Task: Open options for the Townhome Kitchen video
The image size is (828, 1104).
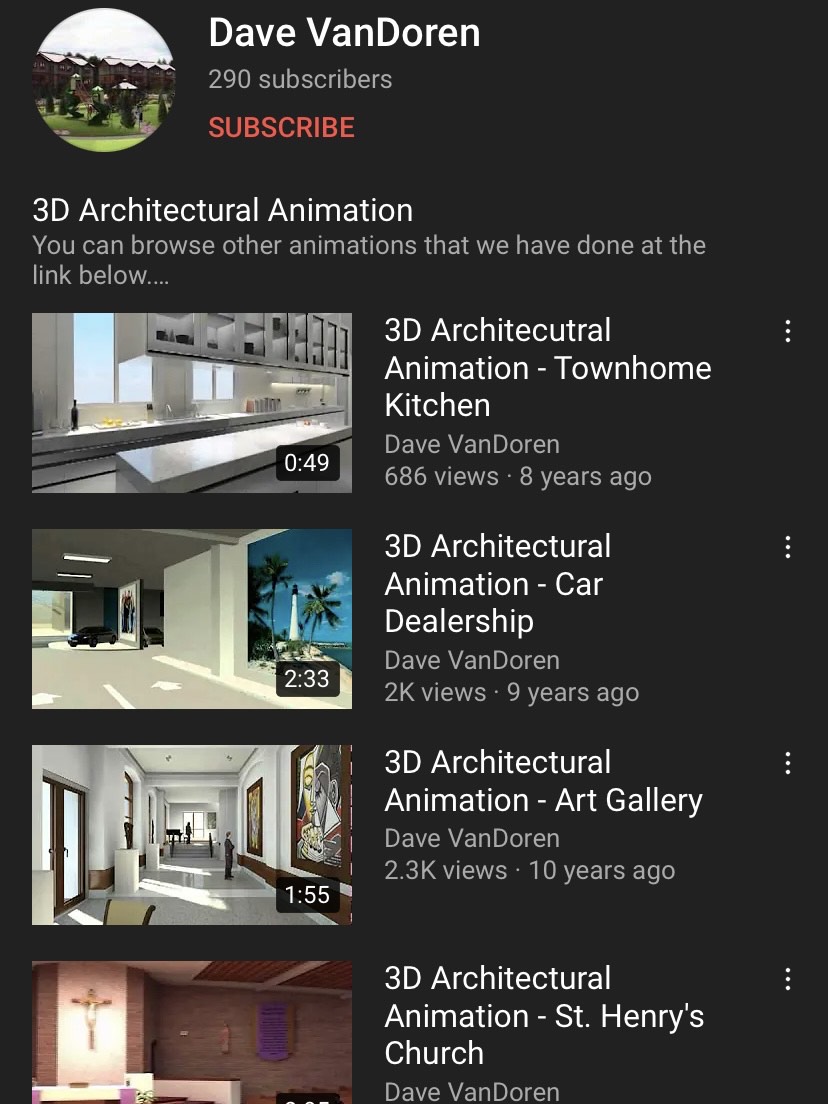Action: [x=788, y=331]
